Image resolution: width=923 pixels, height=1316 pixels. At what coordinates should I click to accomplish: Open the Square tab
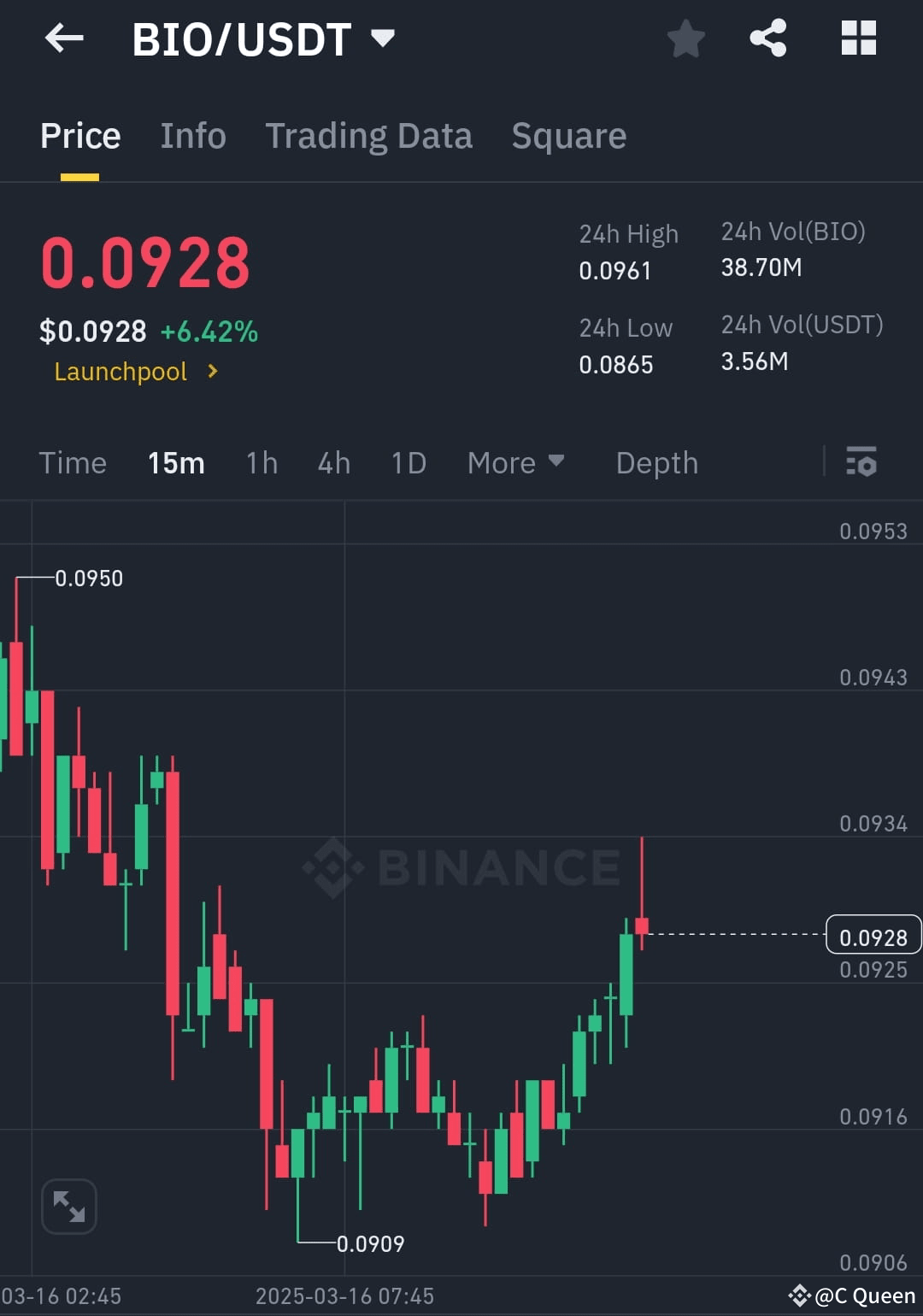click(568, 135)
